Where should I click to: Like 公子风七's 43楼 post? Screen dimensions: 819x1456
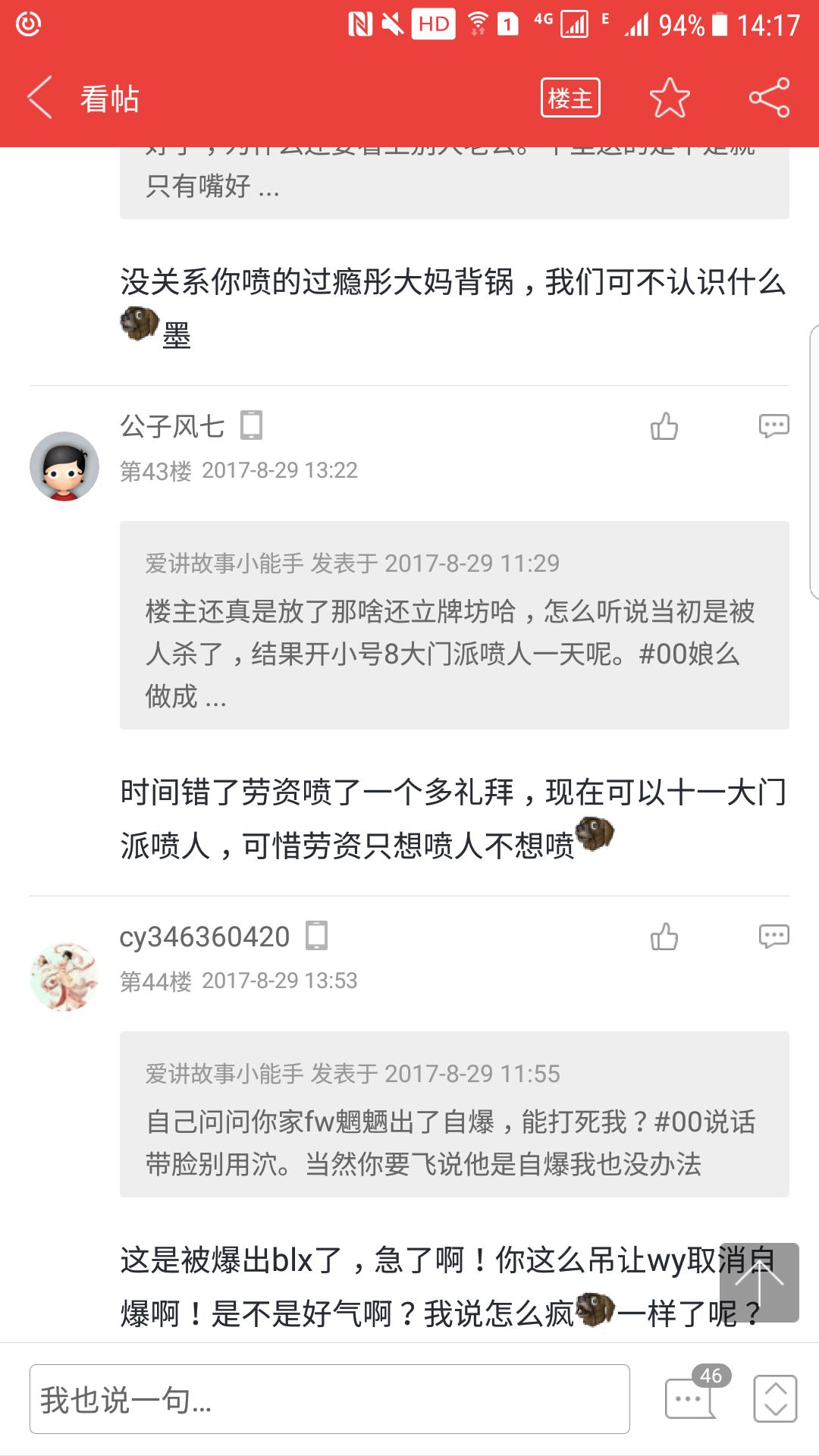[664, 427]
